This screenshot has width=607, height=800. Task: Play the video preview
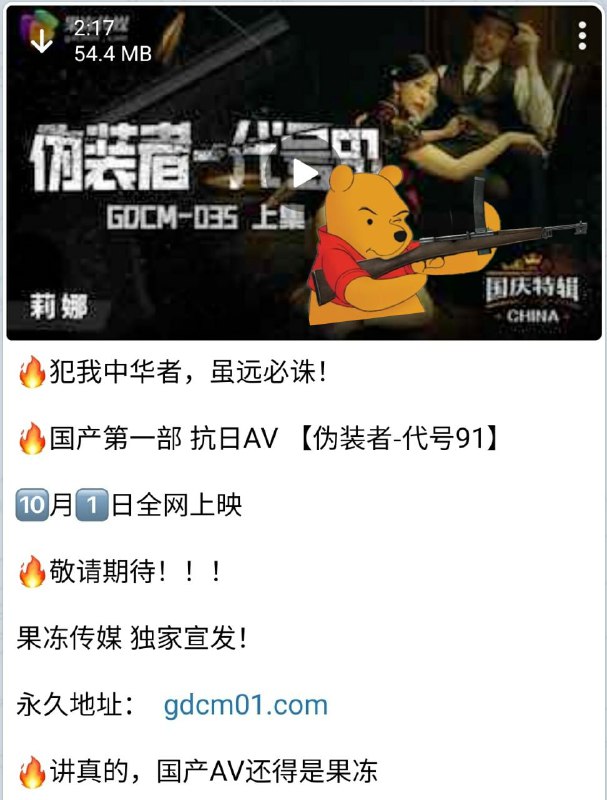point(304,173)
